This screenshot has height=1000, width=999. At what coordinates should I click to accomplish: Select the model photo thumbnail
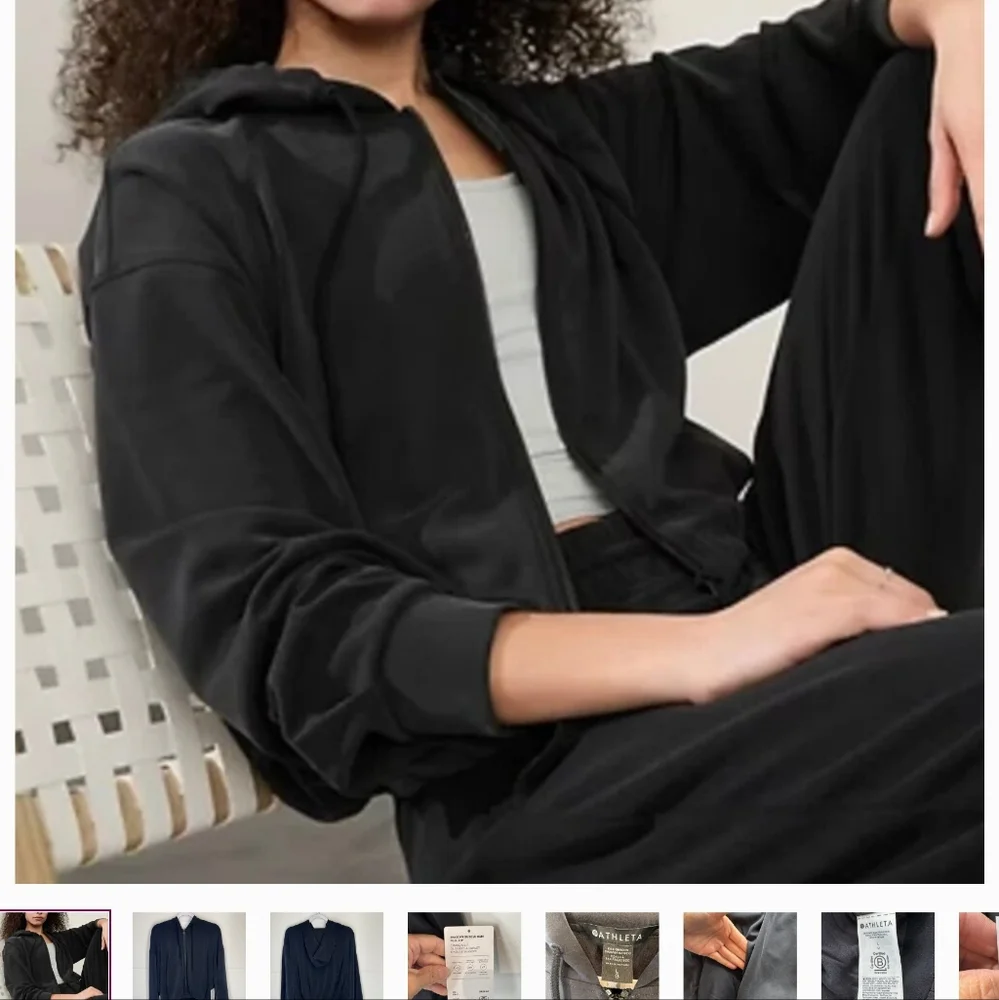pos(55,955)
